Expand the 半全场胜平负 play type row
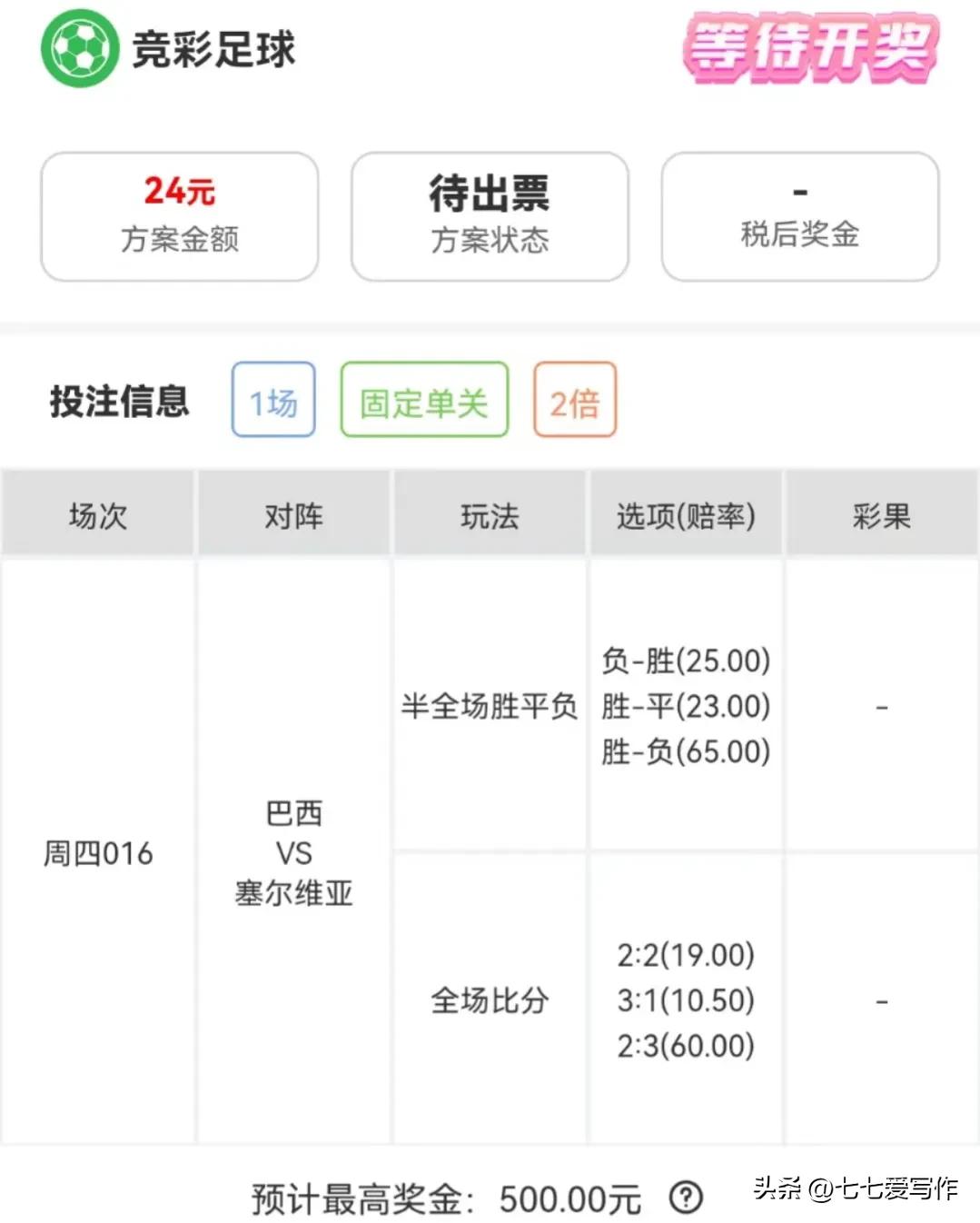The height and width of the screenshot is (1223, 980). pos(489,706)
